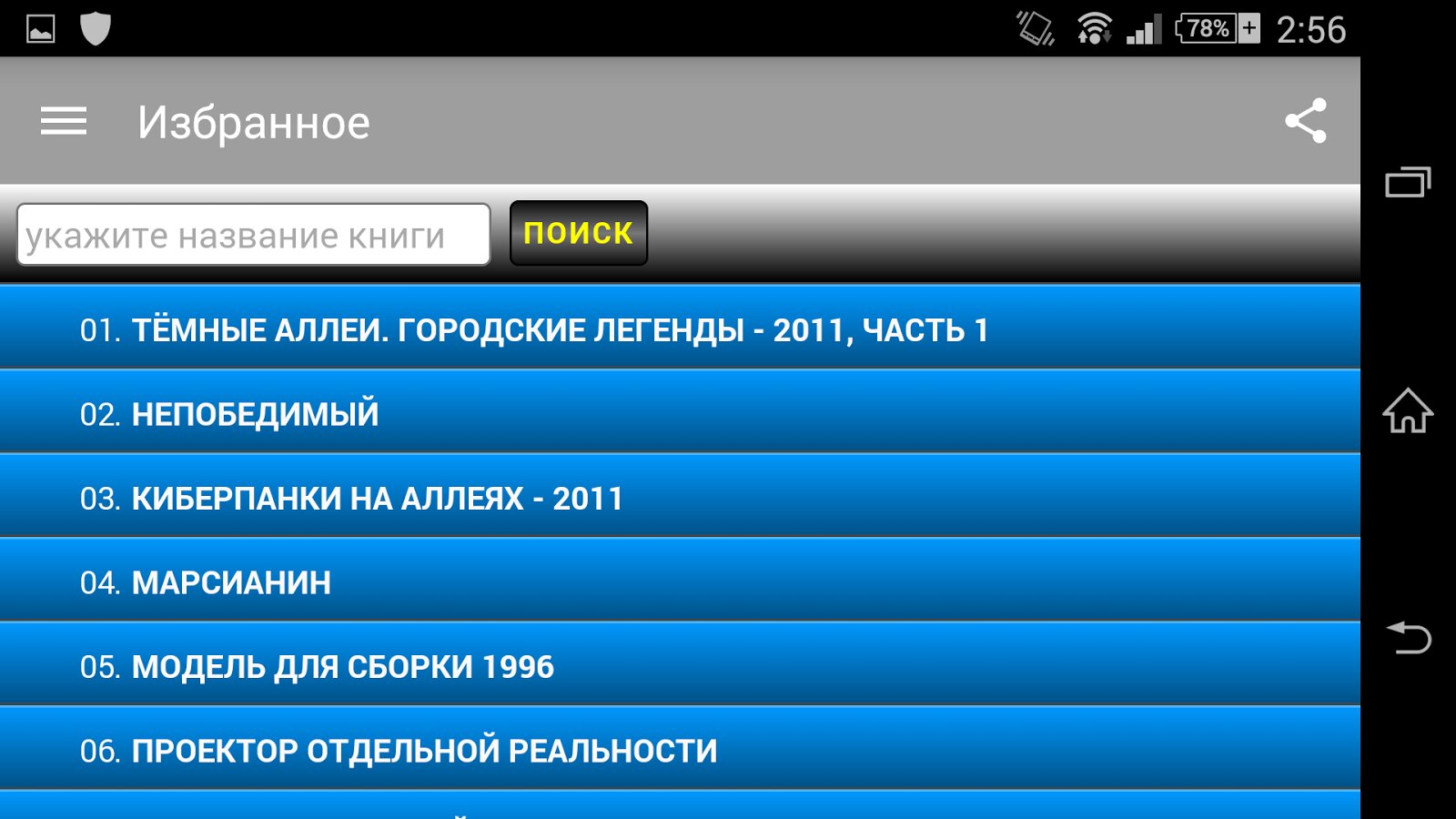The width and height of the screenshot is (1456, 819).
Task: Open the navigation drawer menu
Action: 64,121
